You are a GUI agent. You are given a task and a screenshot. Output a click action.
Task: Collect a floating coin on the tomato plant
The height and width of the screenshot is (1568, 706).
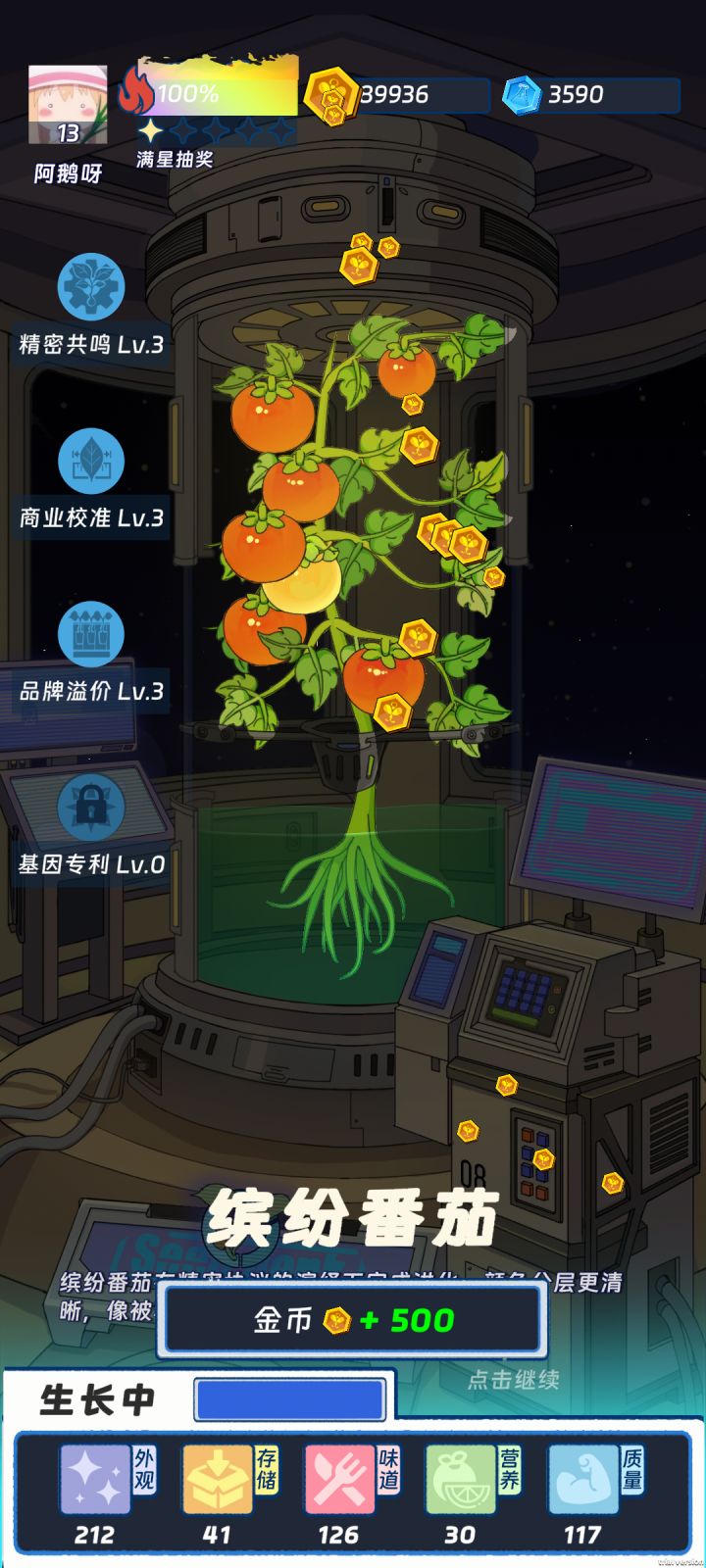coord(422,445)
